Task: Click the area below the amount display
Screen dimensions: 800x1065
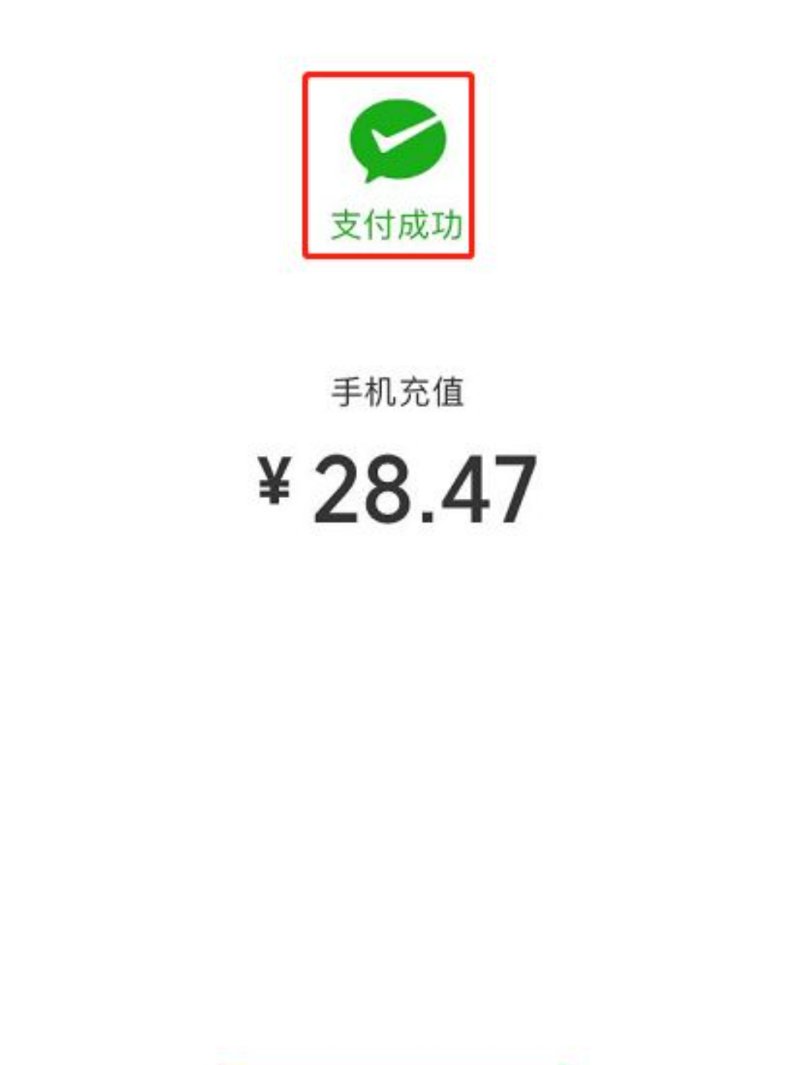Action: tap(400, 600)
